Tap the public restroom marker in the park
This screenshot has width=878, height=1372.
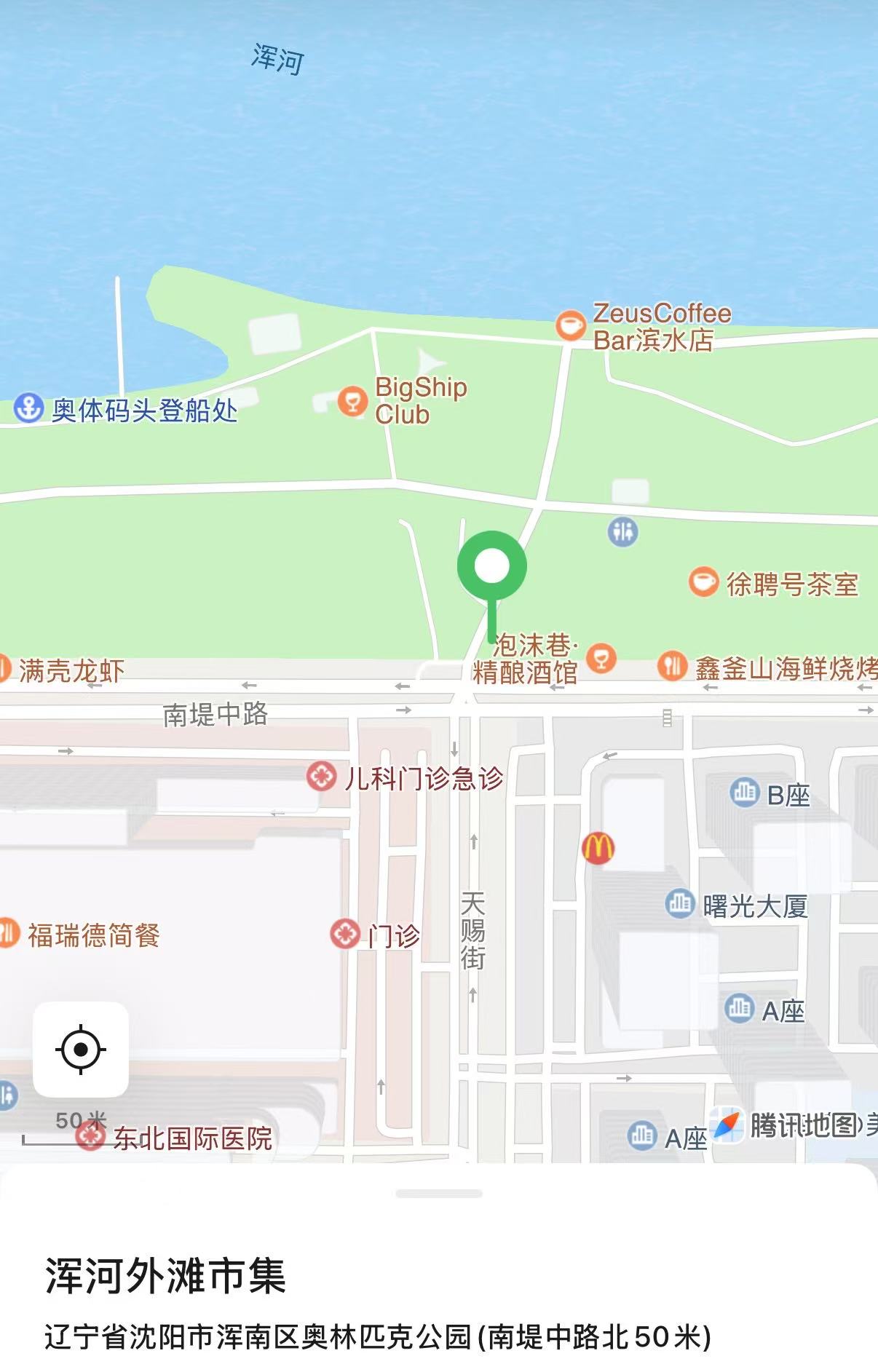(x=622, y=532)
